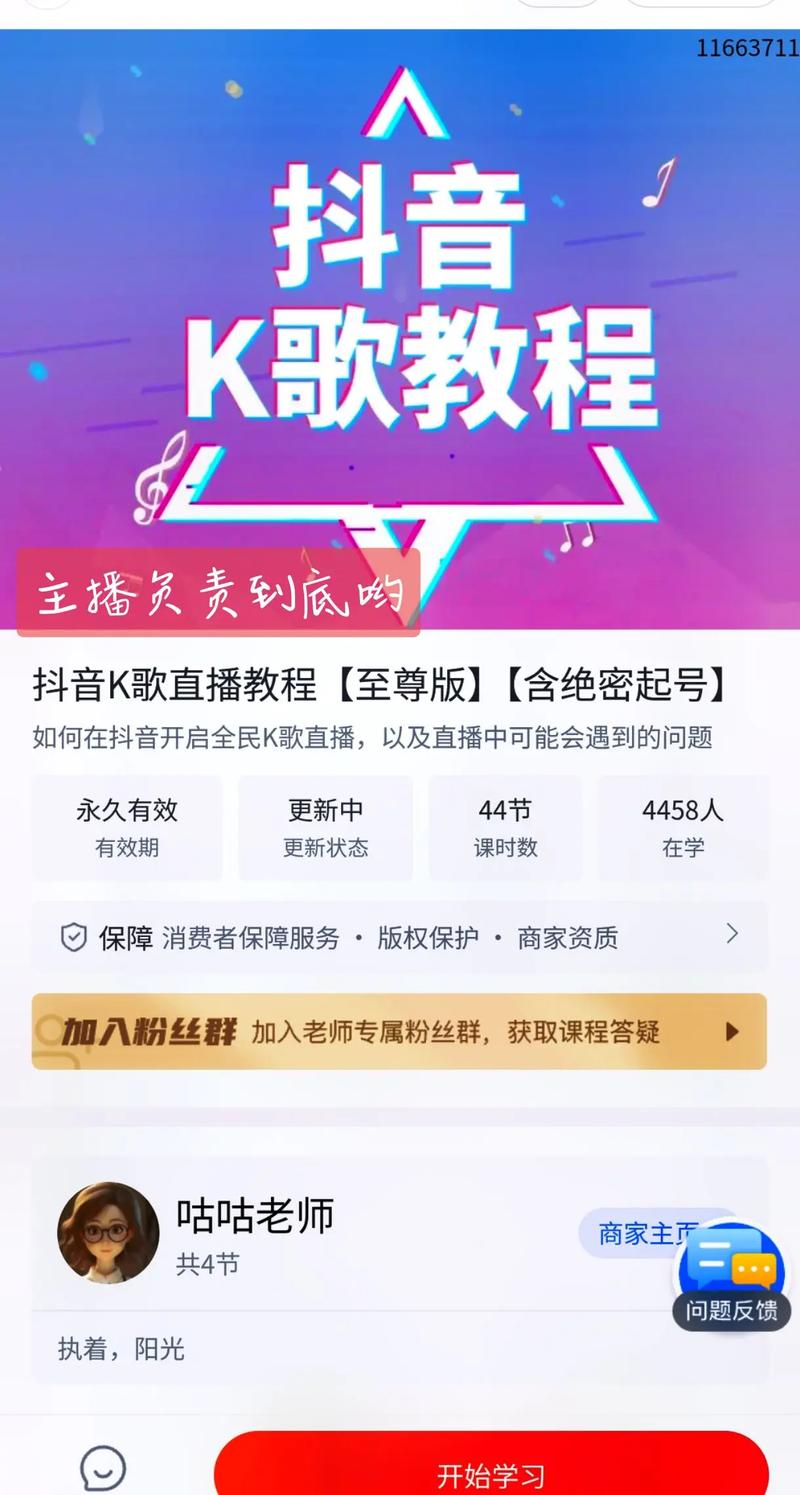Open the customer service chat icon
Screen dimensions: 800x1495
tap(103, 1467)
